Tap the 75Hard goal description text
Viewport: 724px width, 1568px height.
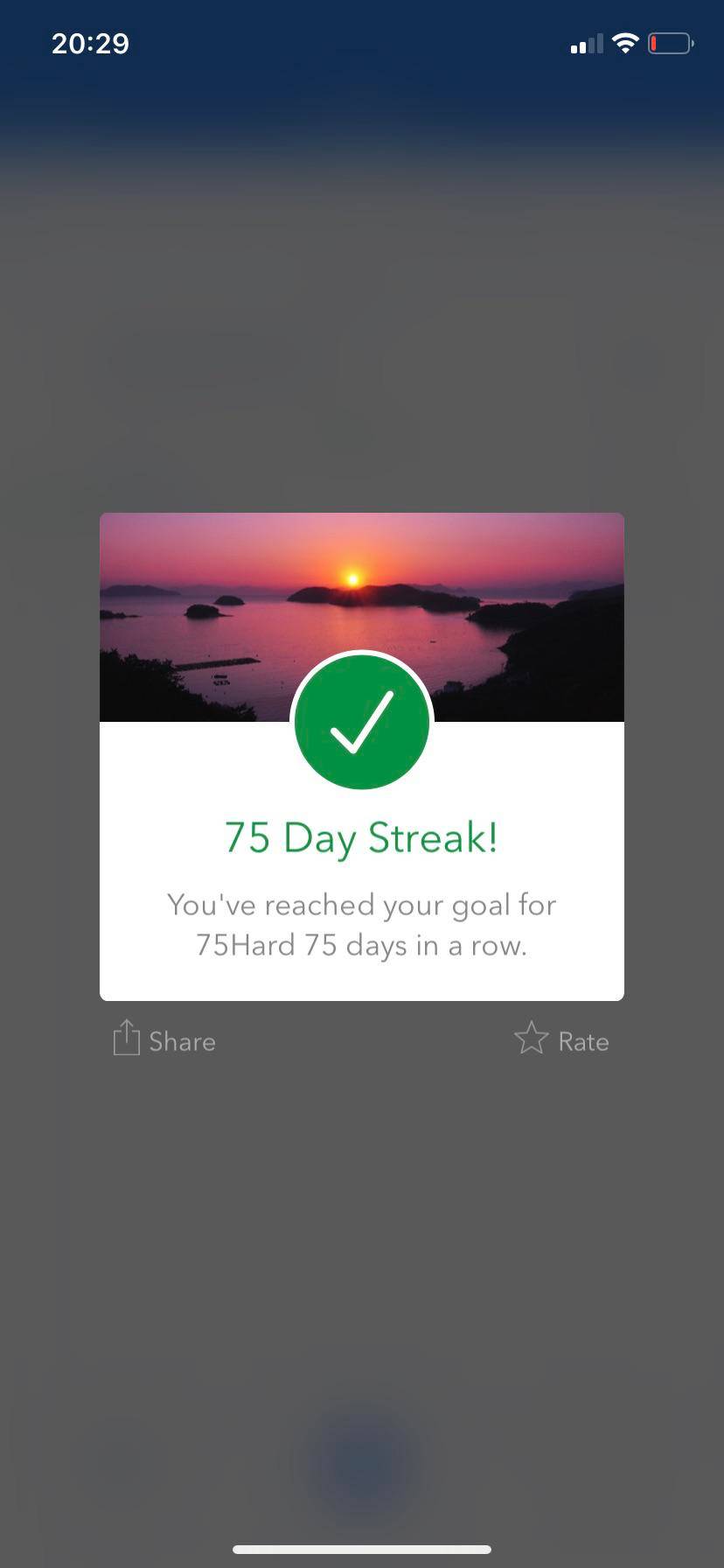[x=362, y=924]
